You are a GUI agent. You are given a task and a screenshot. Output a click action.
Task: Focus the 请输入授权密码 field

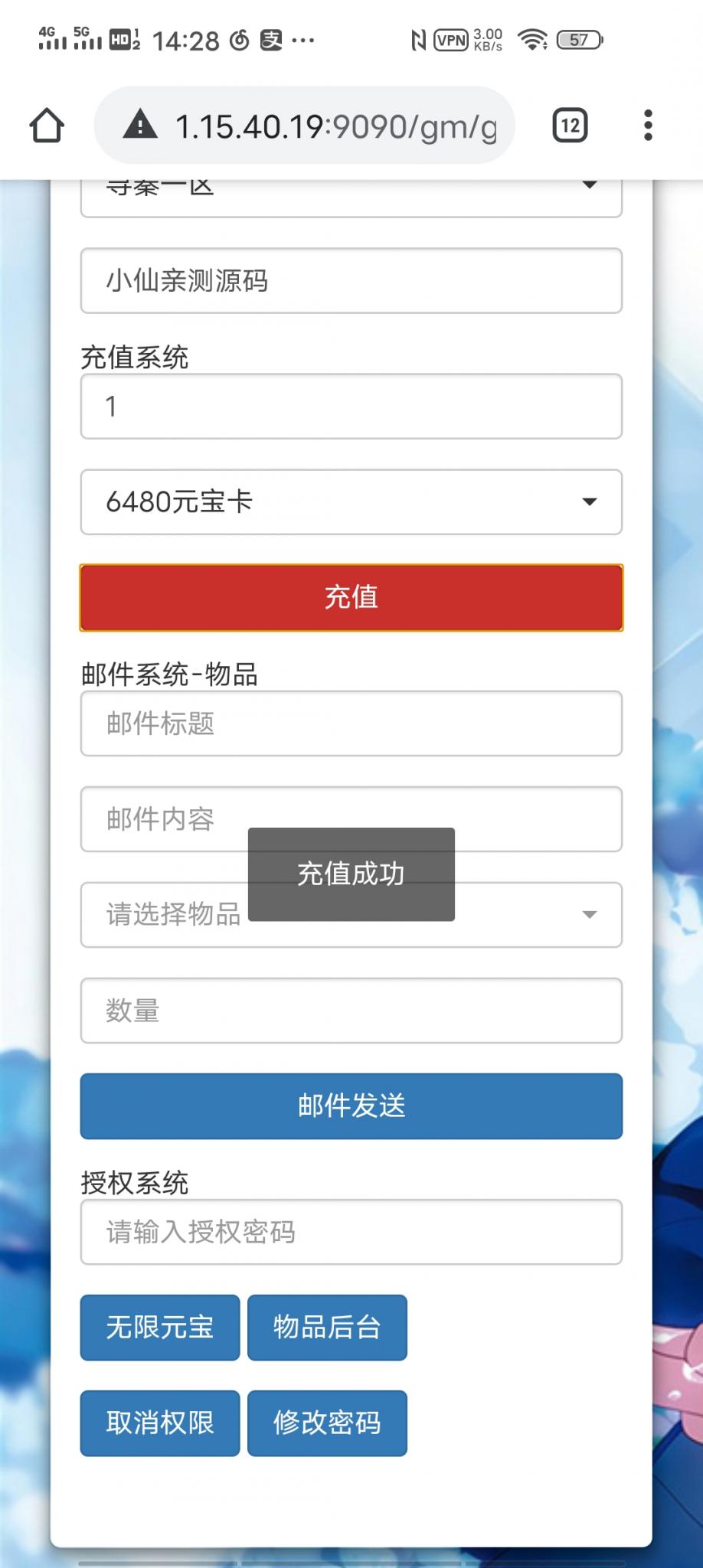point(351,1232)
